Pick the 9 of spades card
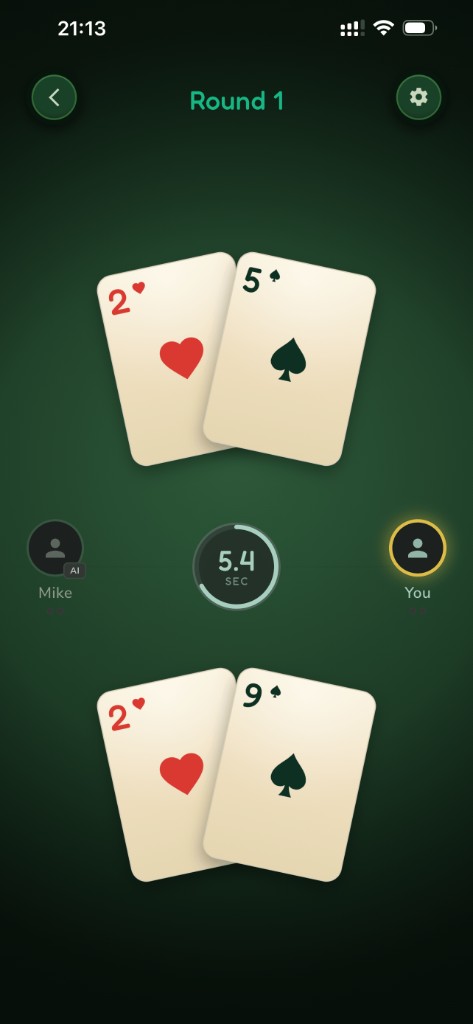The height and width of the screenshot is (1024, 473). coord(289,775)
